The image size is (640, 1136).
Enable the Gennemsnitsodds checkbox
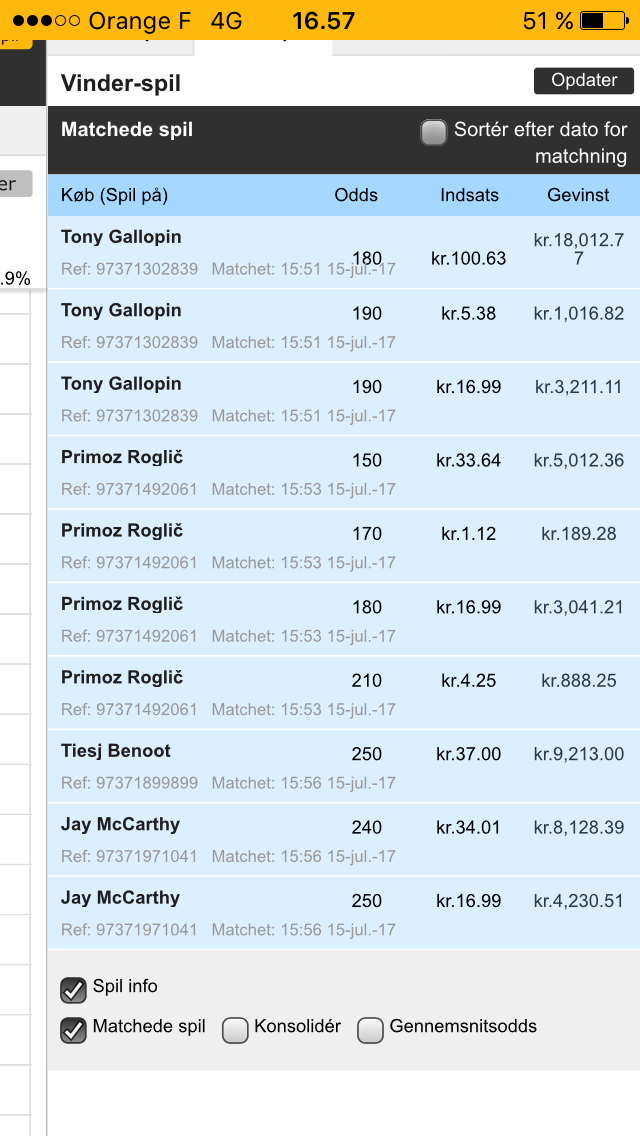tap(370, 1030)
